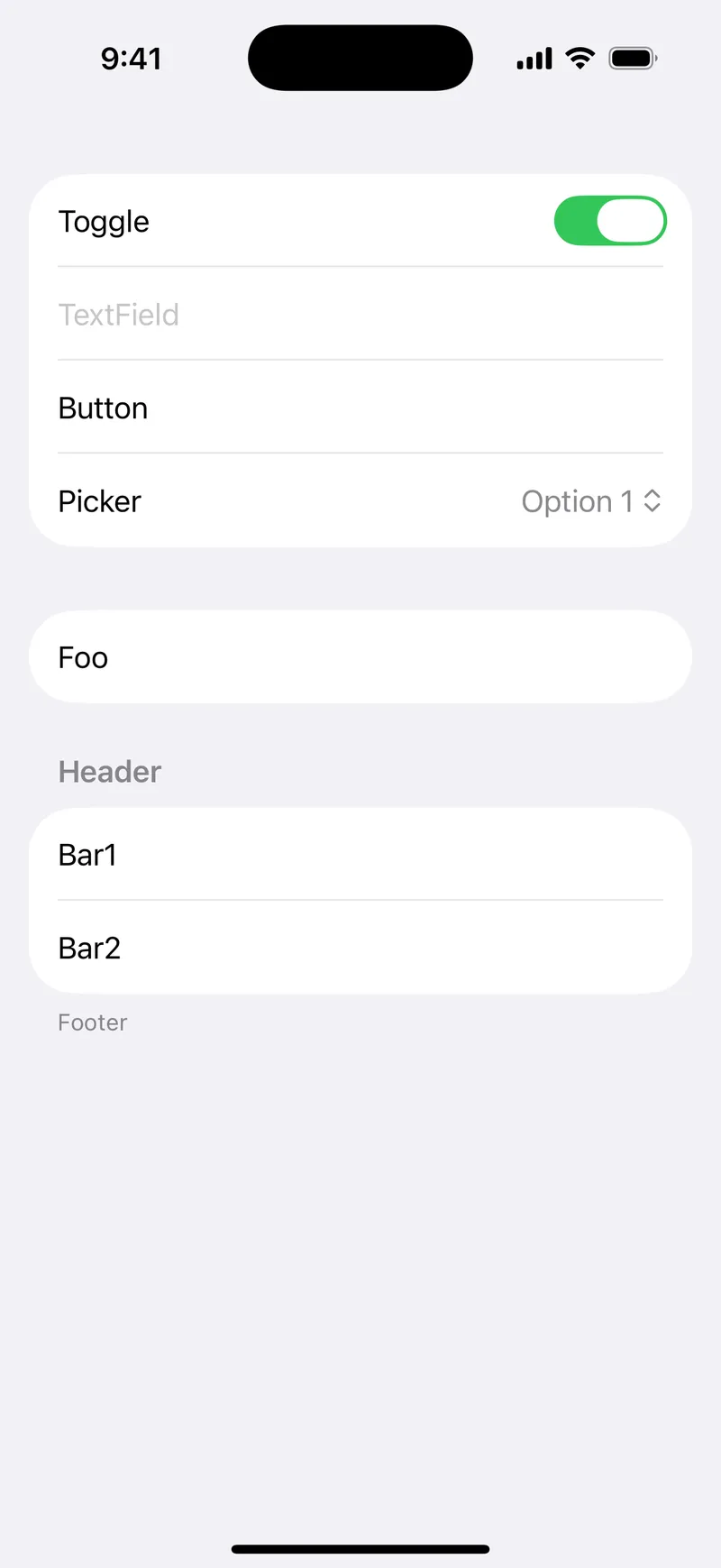Tap the up-down chevron next to Option 1
Image resolution: width=721 pixels, height=1568 pixels.
point(651,501)
